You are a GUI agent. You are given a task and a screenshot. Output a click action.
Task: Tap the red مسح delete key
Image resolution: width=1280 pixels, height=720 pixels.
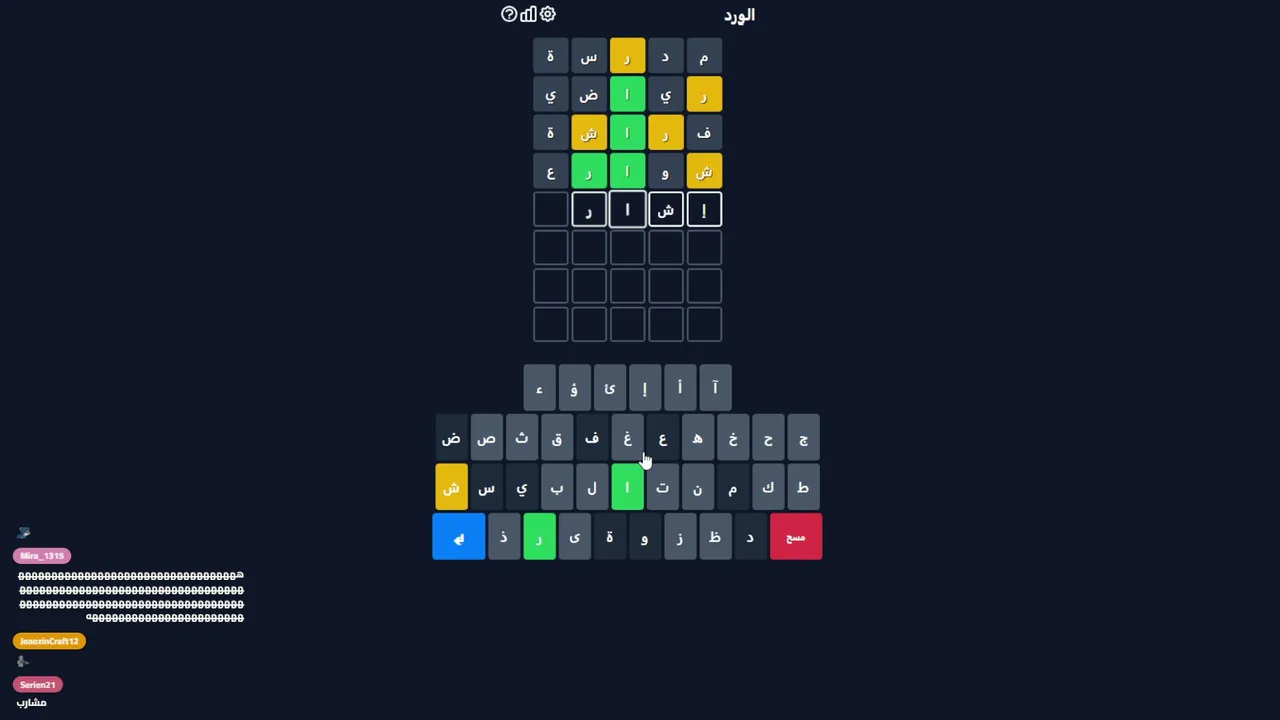coord(796,537)
